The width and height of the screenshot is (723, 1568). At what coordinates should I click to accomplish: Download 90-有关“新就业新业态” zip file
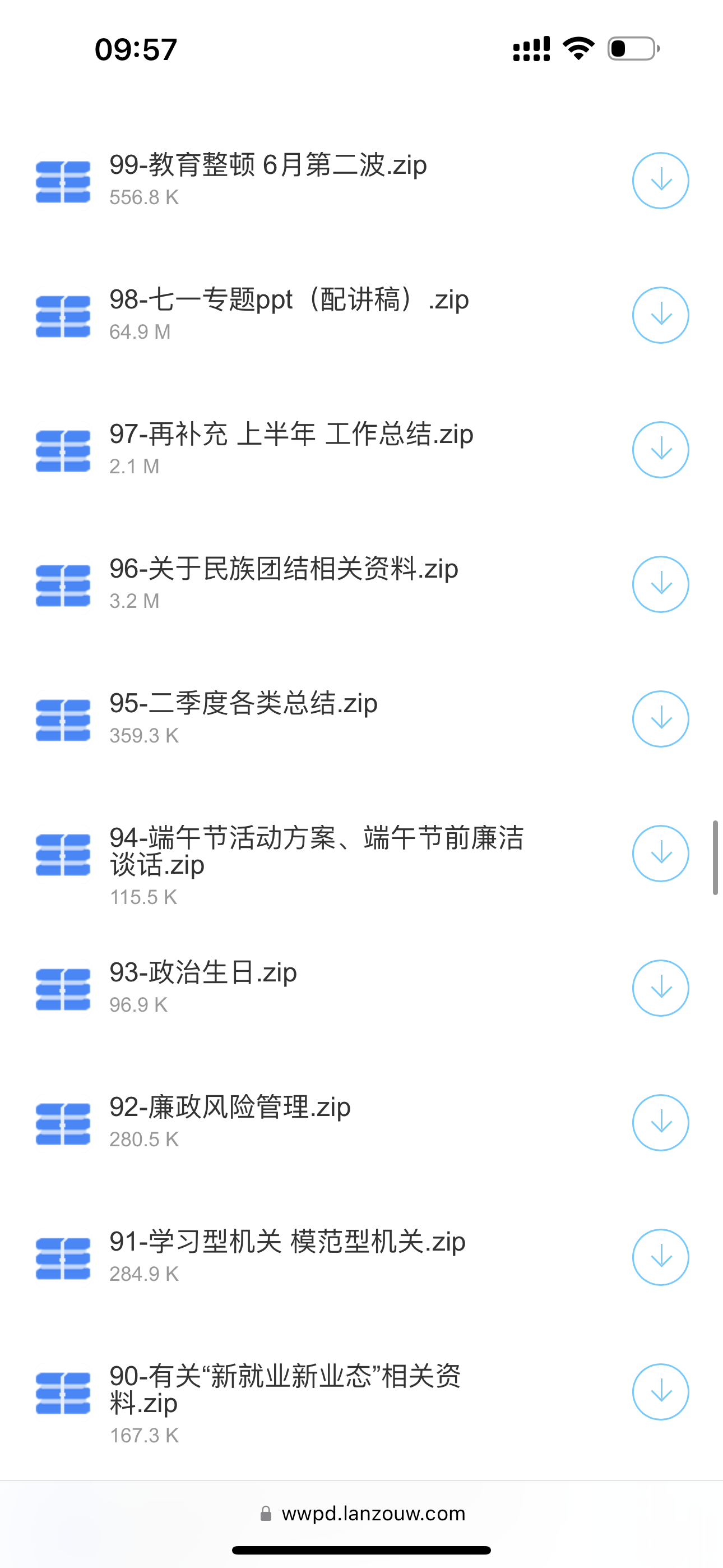click(660, 1391)
